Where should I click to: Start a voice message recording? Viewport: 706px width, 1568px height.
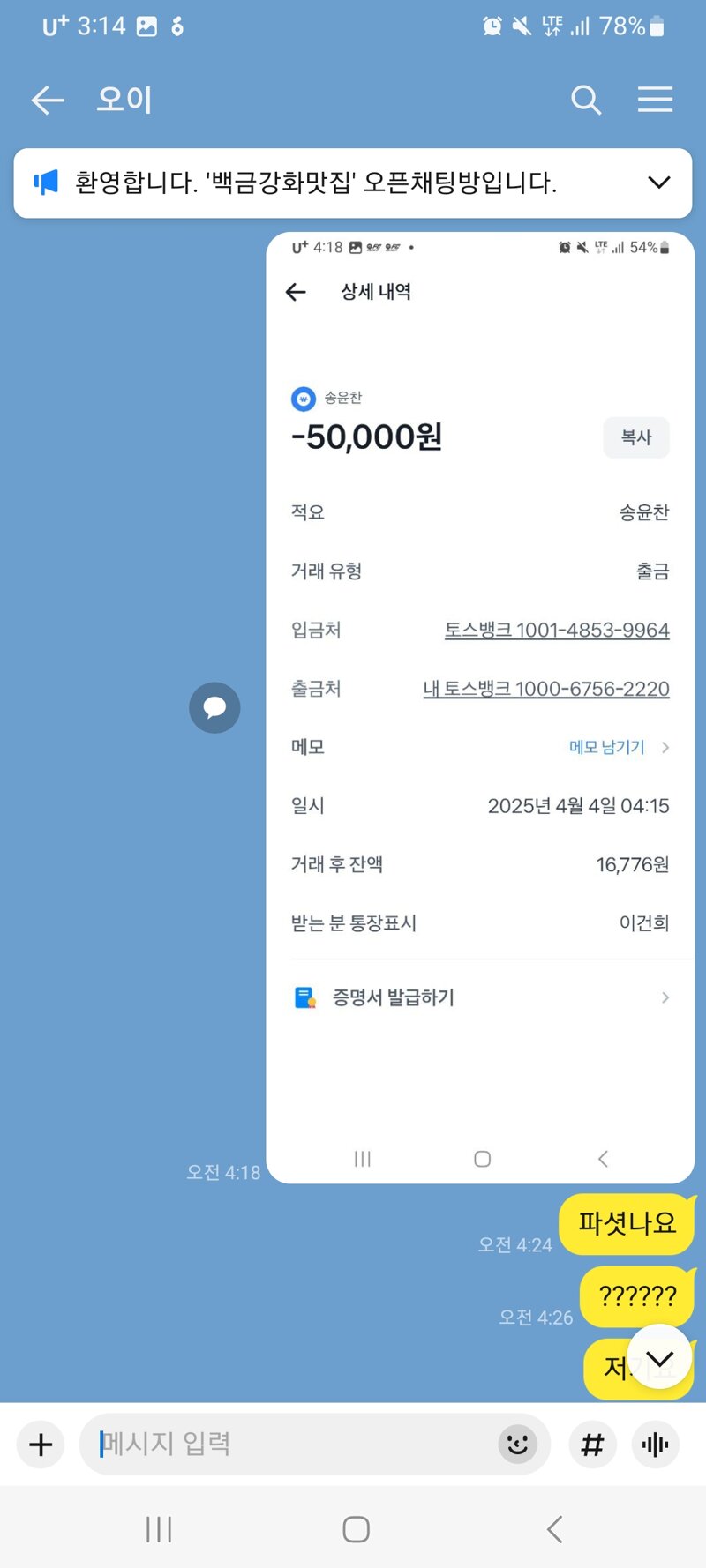point(656,1445)
